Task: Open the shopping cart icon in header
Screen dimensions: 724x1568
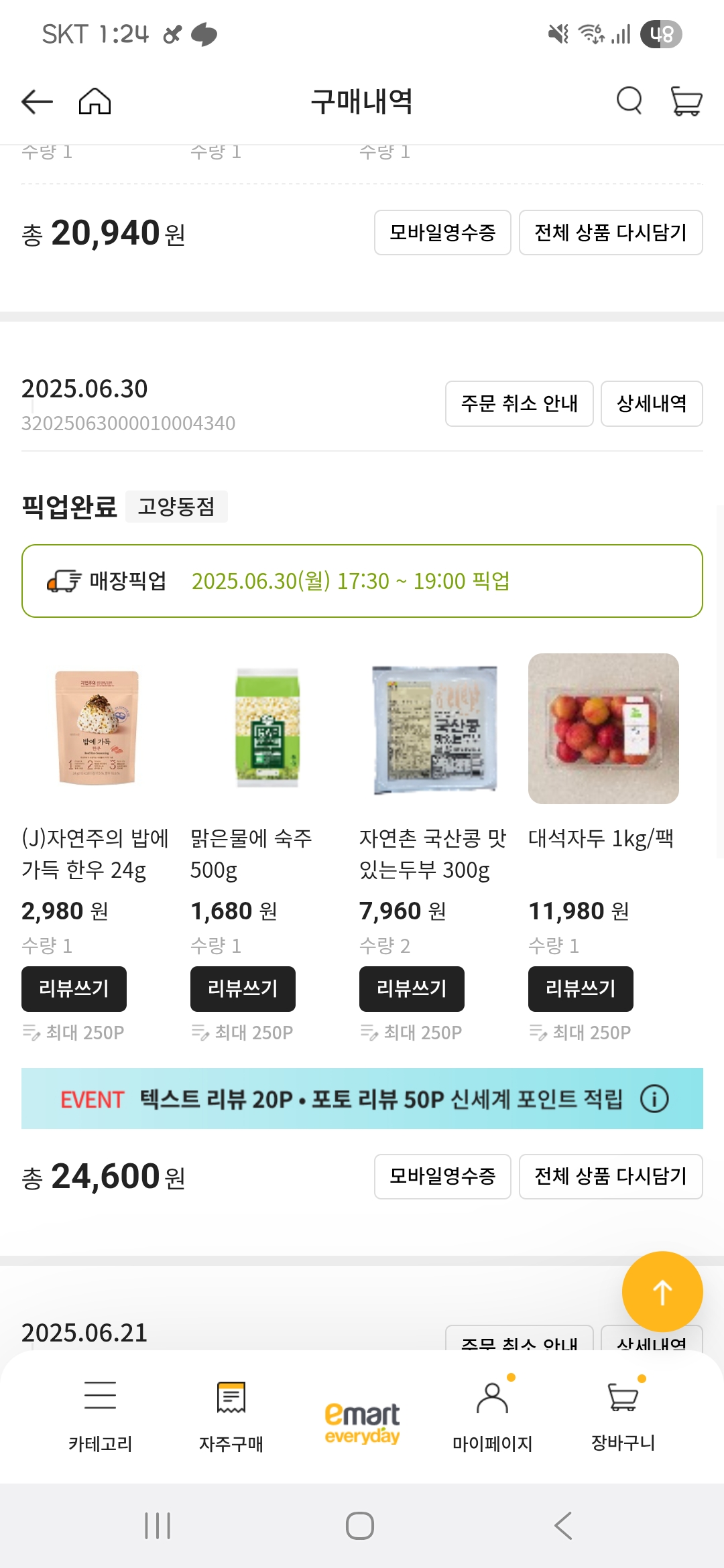Action: [687, 101]
